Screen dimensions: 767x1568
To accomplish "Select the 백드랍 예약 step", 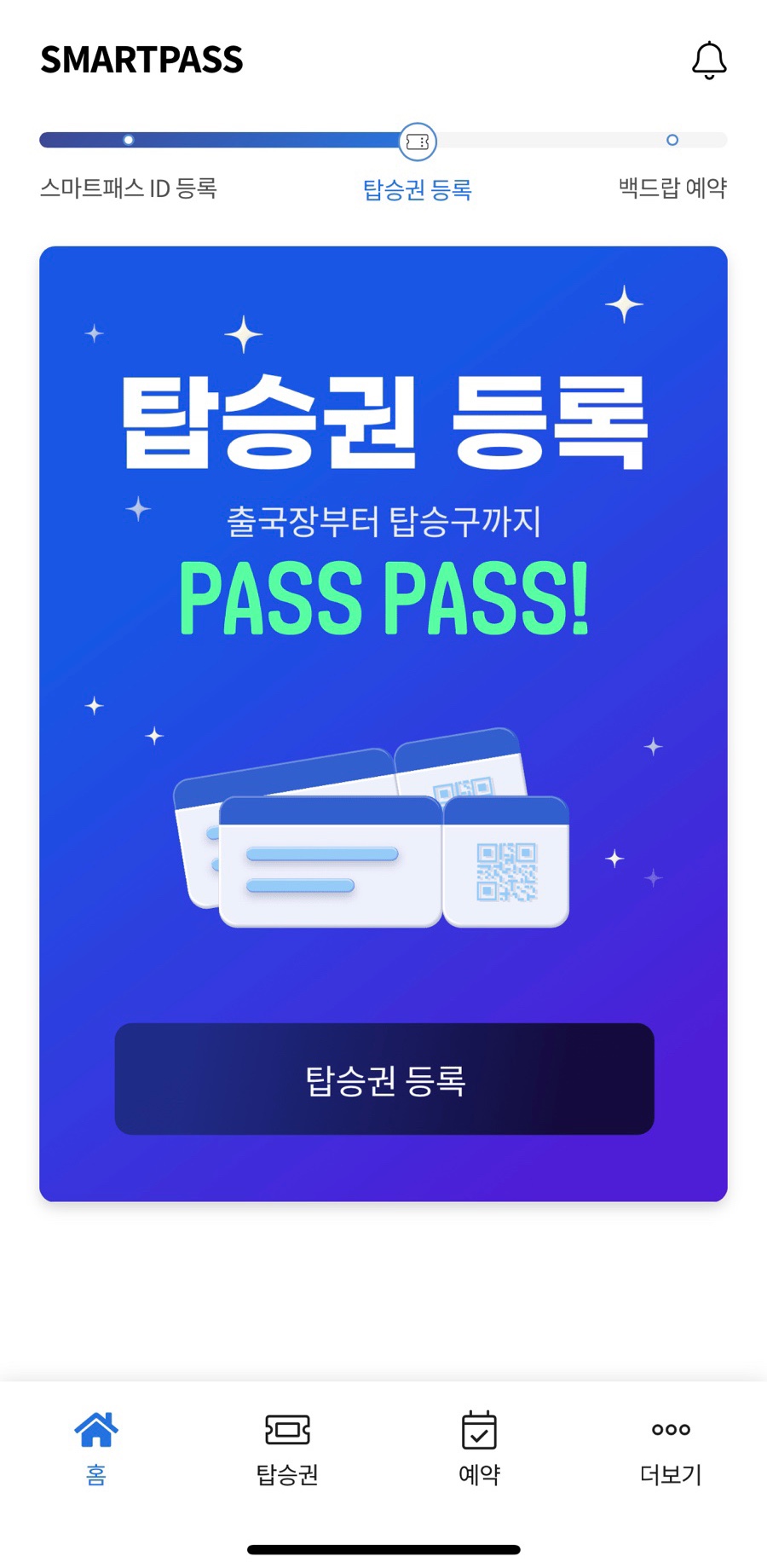I will [672, 188].
